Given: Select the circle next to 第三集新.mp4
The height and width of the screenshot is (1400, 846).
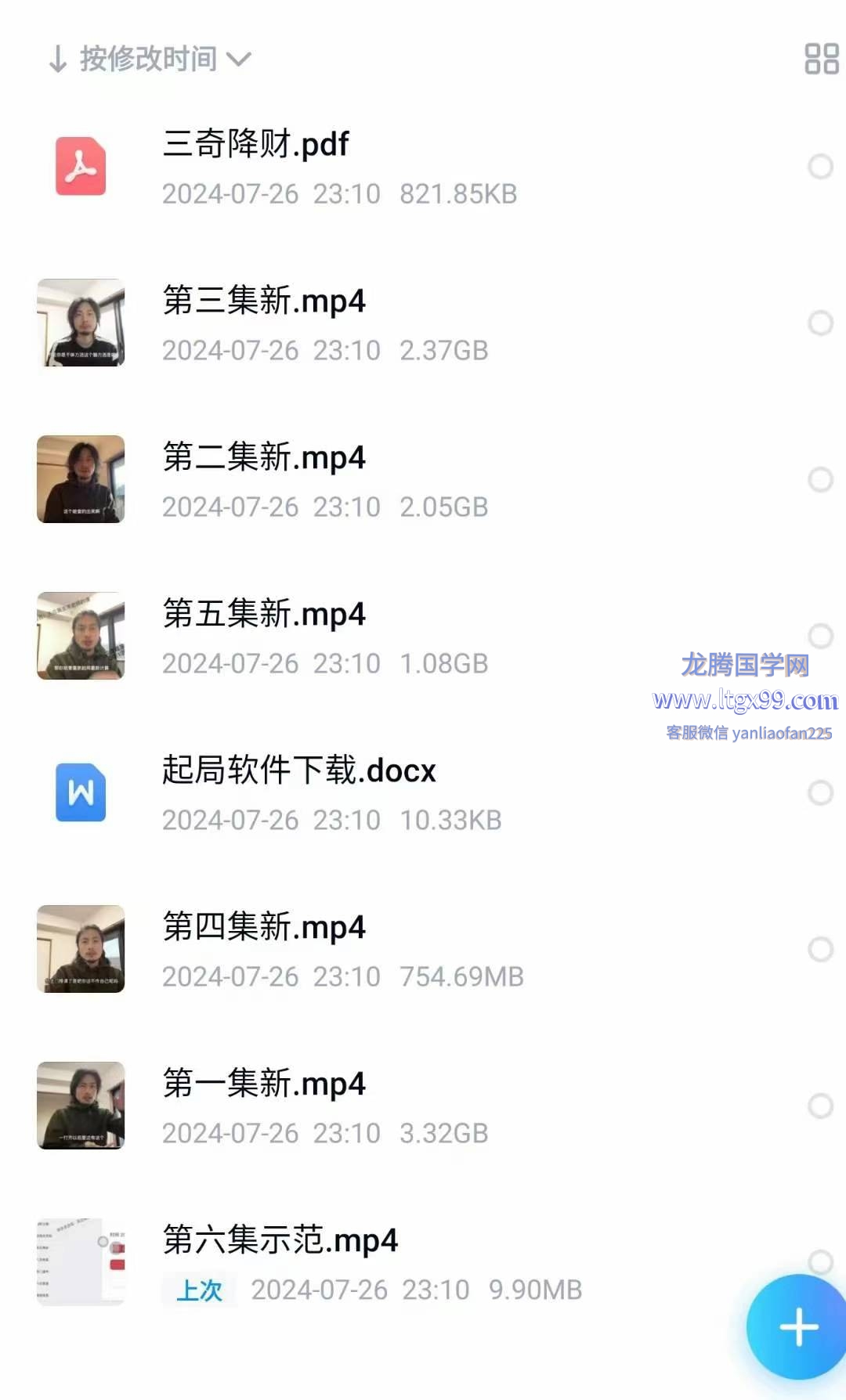Looking at the screenshot, I should tap(820, 323).
